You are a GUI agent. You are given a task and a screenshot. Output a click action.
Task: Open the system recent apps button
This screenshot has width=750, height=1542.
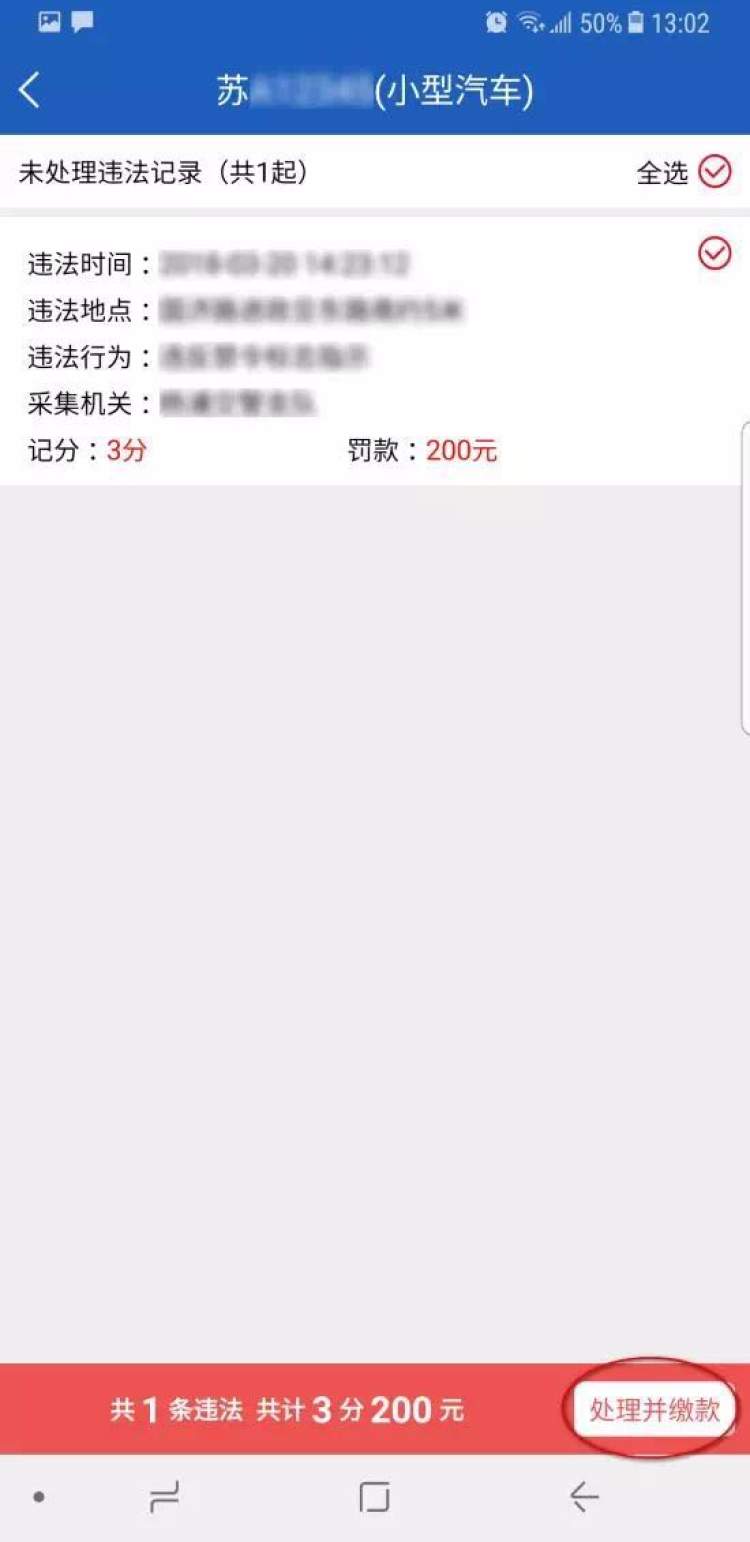164,1497
